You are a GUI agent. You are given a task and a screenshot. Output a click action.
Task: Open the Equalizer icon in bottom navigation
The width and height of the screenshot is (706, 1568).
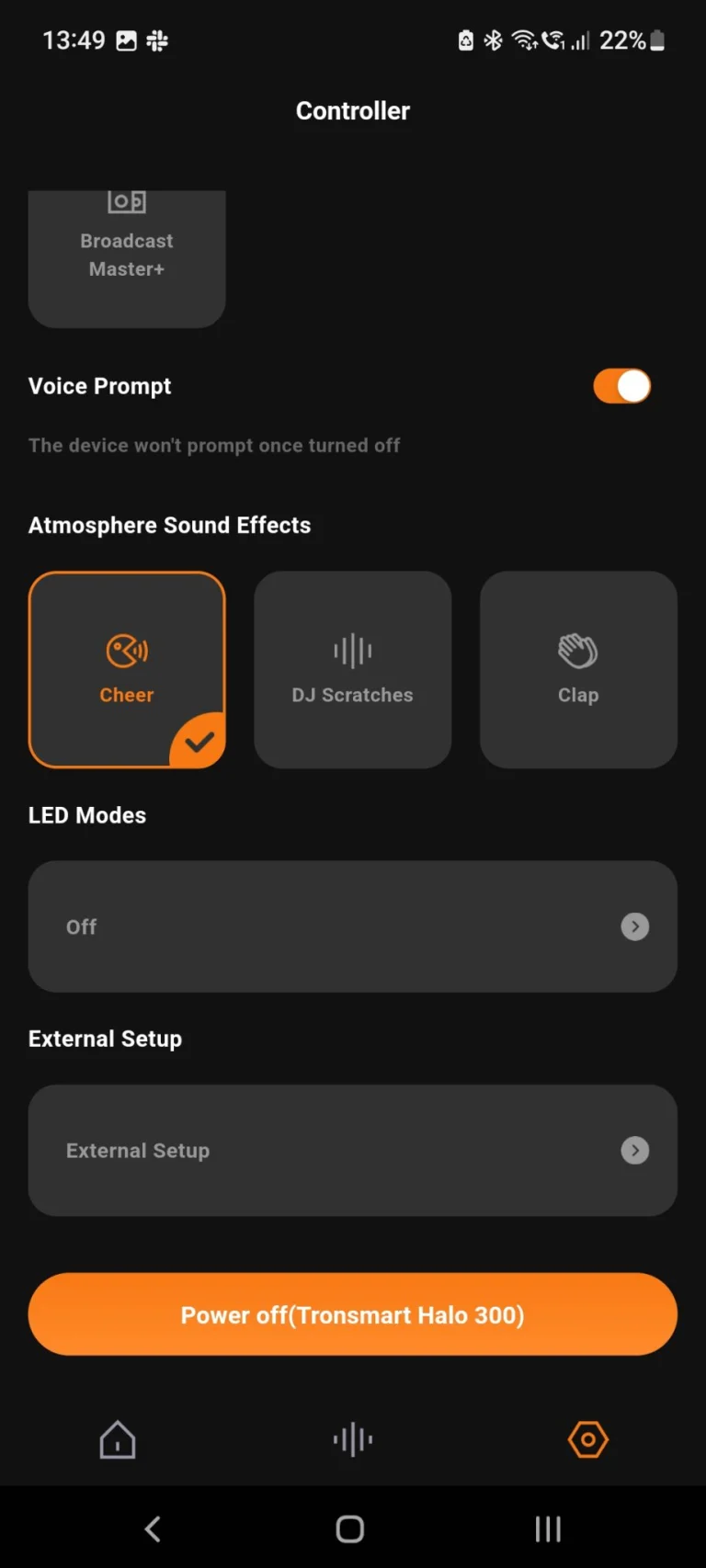point(352,1439)
